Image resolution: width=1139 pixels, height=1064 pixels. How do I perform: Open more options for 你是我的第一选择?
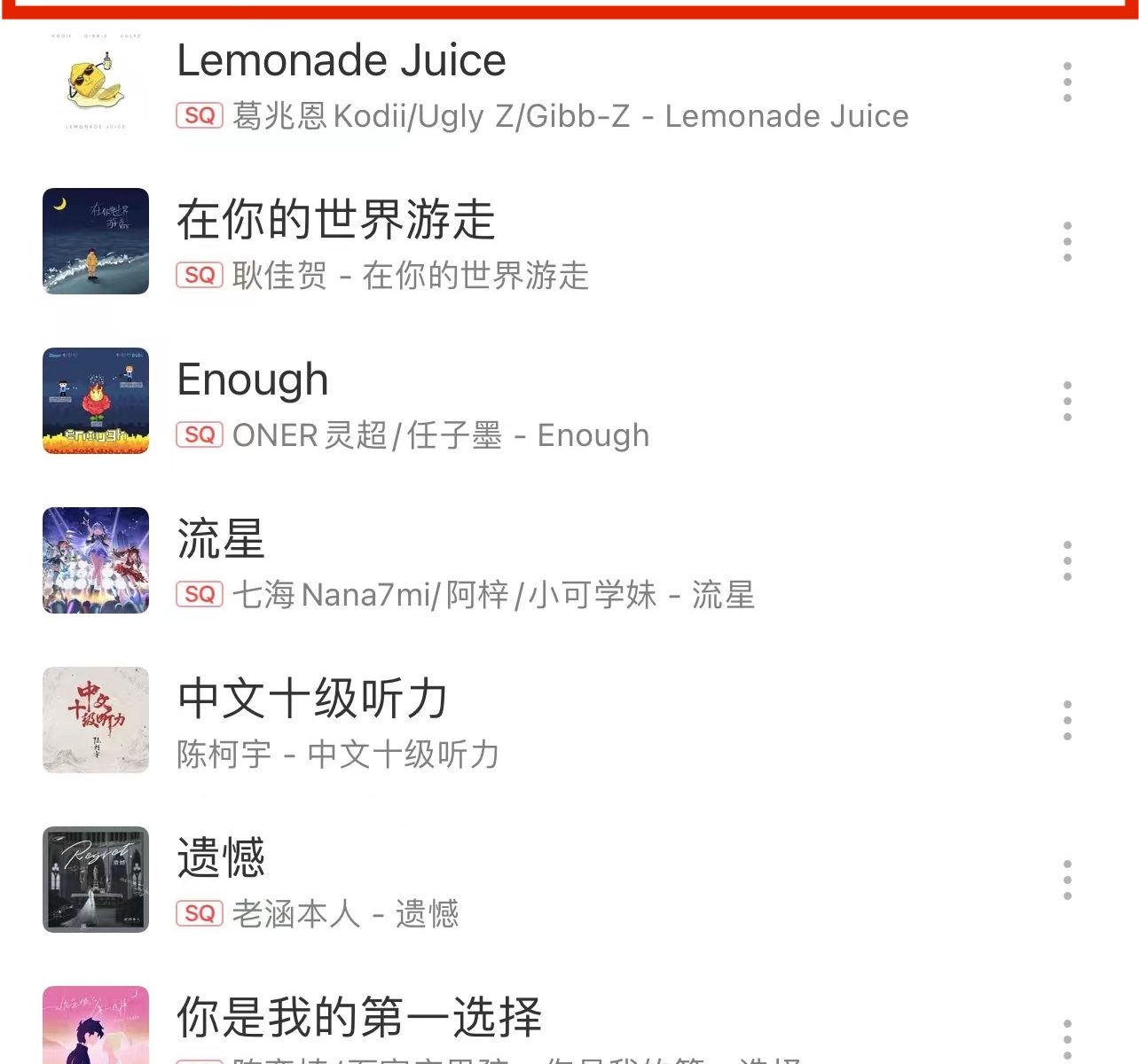coord(1067,1039)
